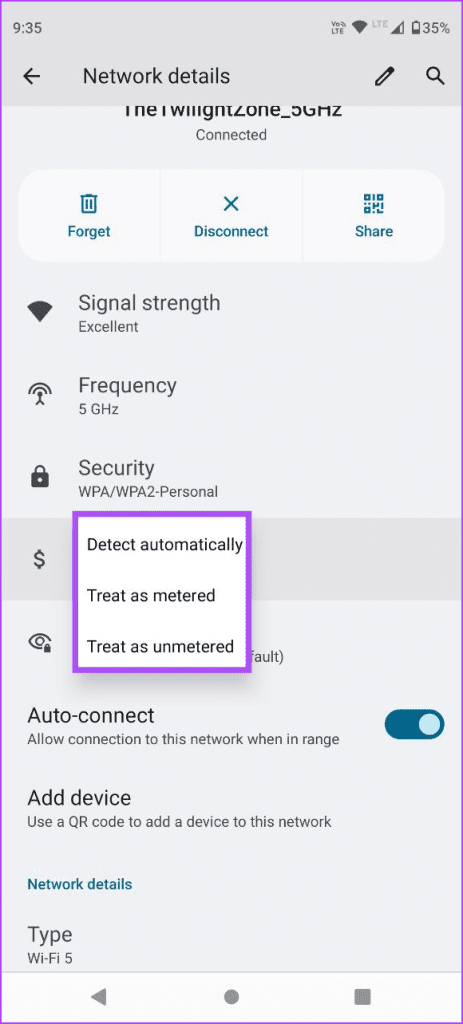Disconnect from the network

[x=231, y=216]
